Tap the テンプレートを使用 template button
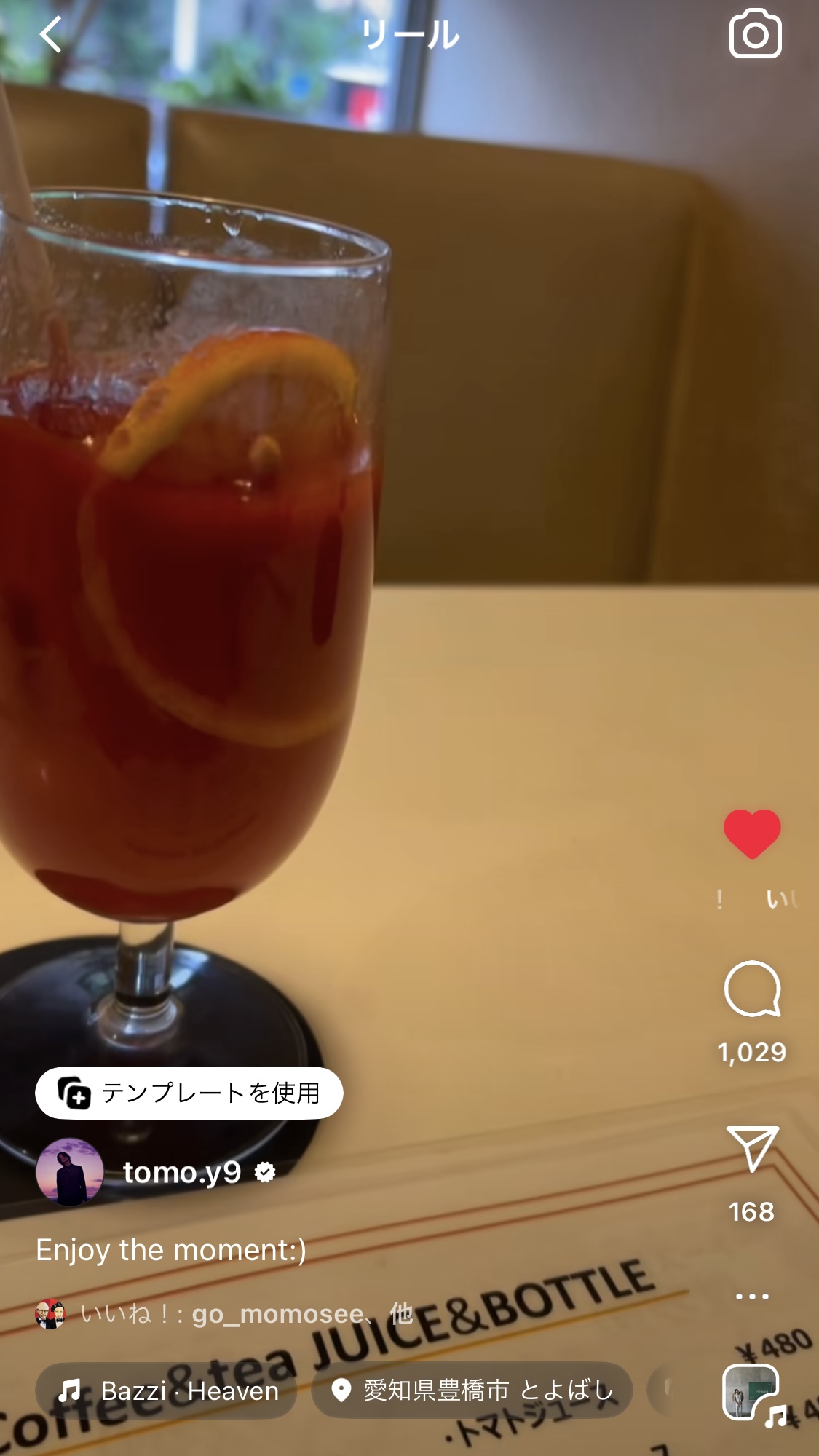 point(189,1093)
